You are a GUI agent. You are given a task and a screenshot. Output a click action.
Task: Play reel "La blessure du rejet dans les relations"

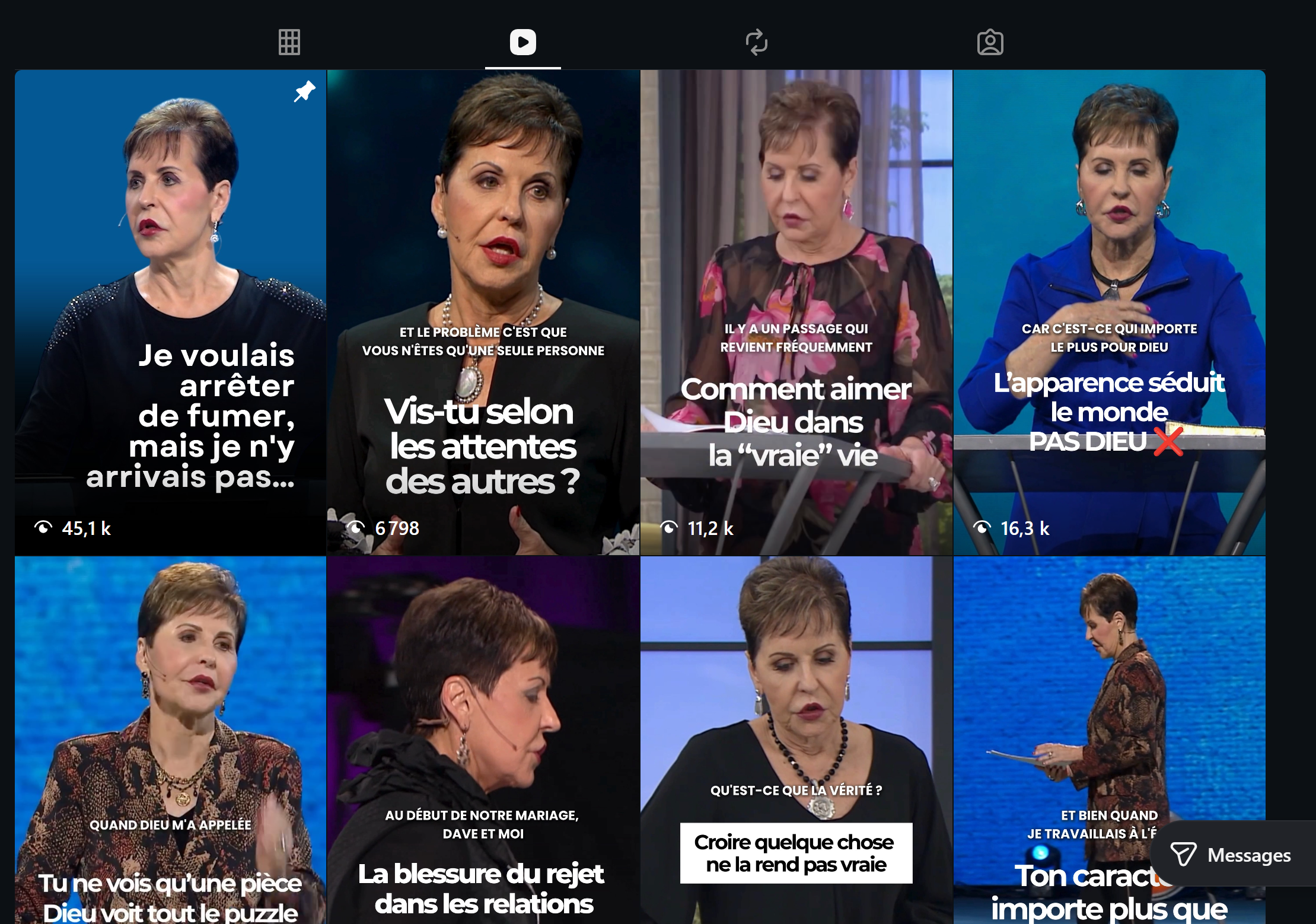(483, 740)
